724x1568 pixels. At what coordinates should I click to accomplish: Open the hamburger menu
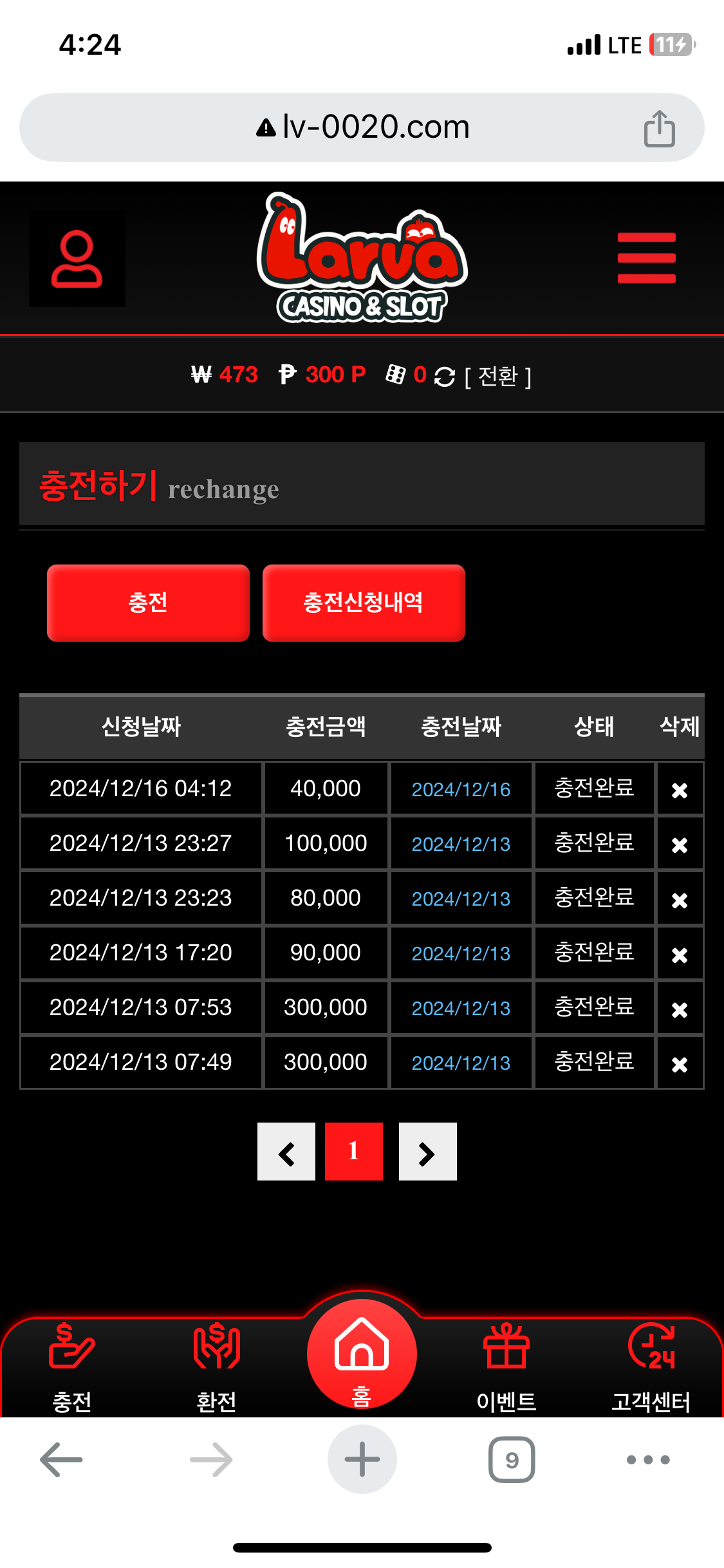(646, 258)
